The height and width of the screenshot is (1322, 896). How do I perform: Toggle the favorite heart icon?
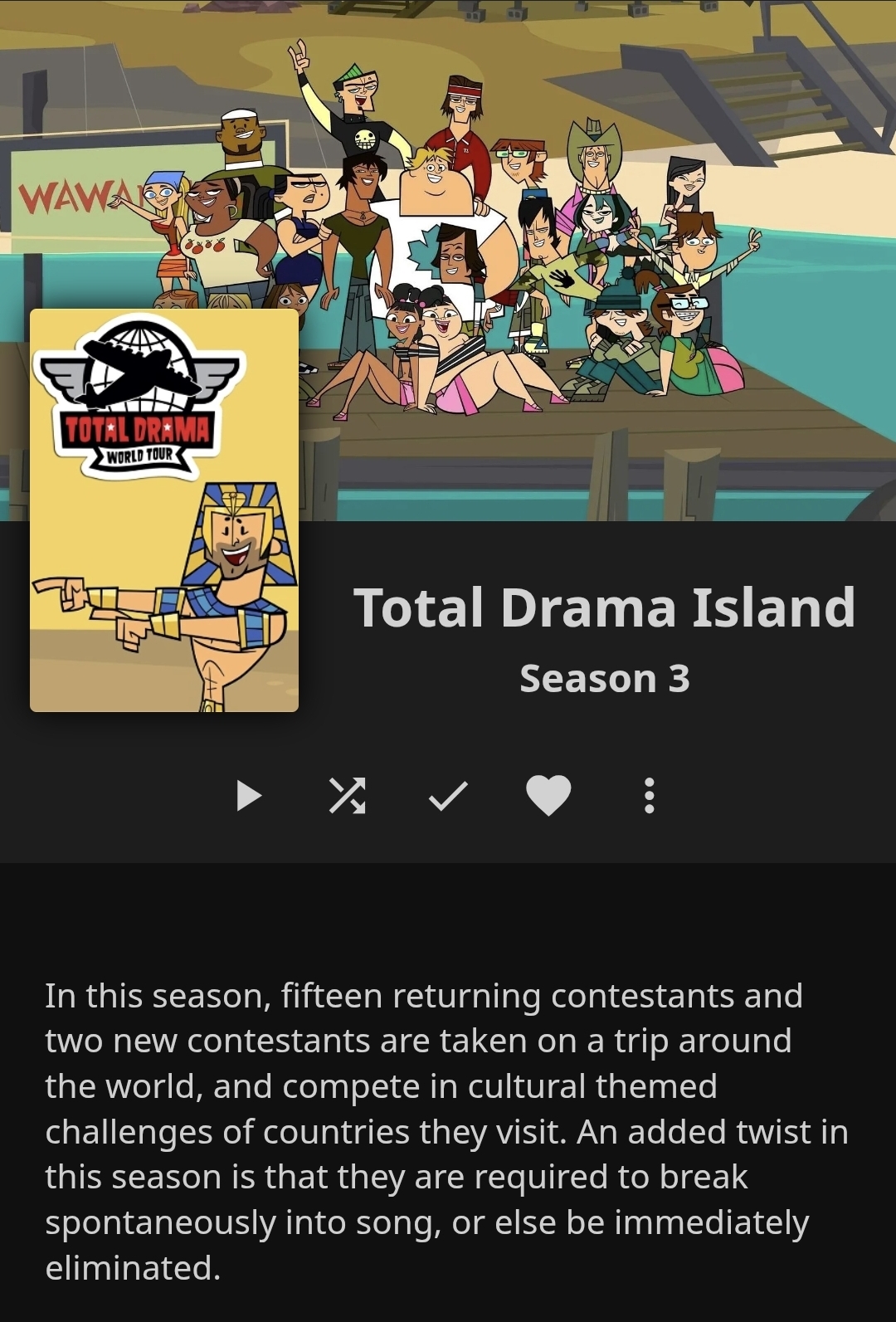(548, 796)
